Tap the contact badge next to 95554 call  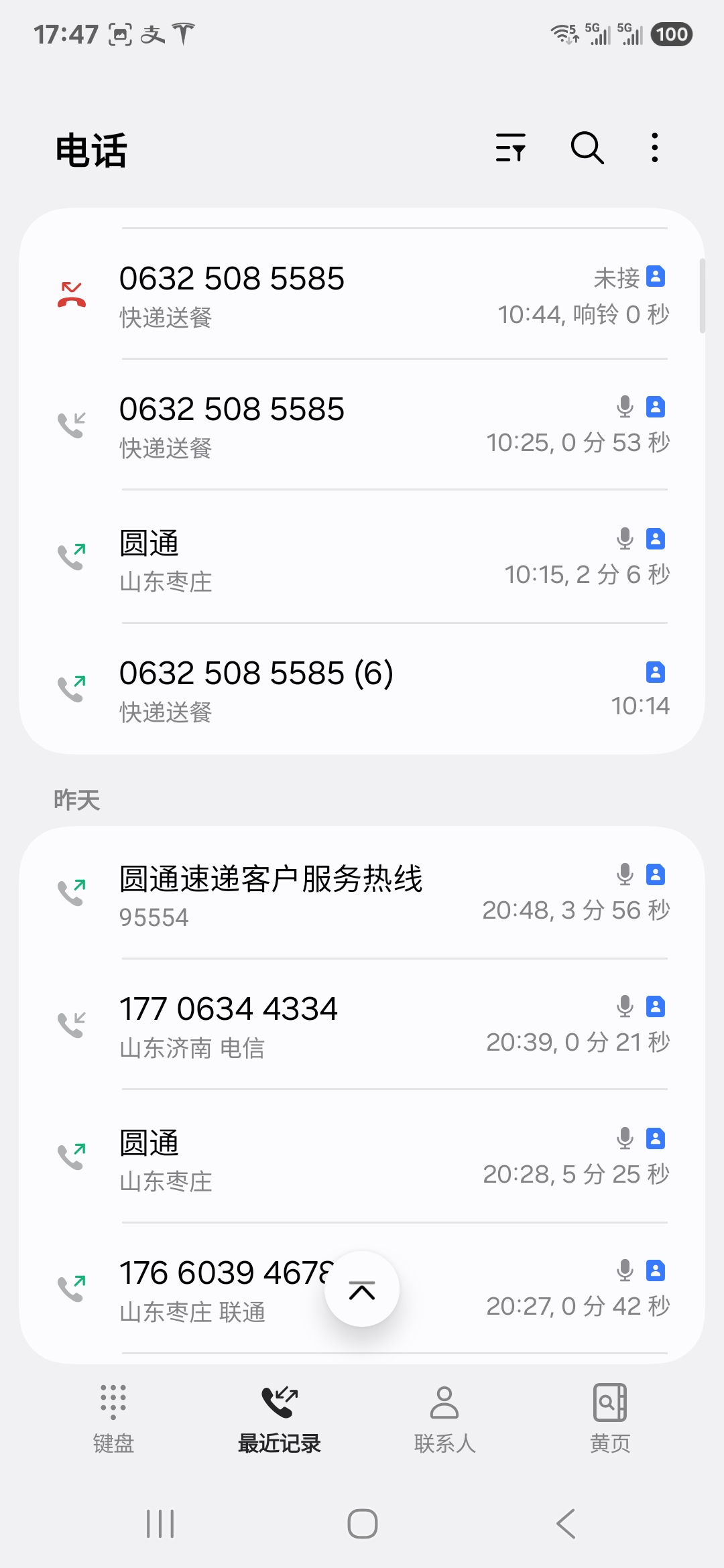(654, 874)
